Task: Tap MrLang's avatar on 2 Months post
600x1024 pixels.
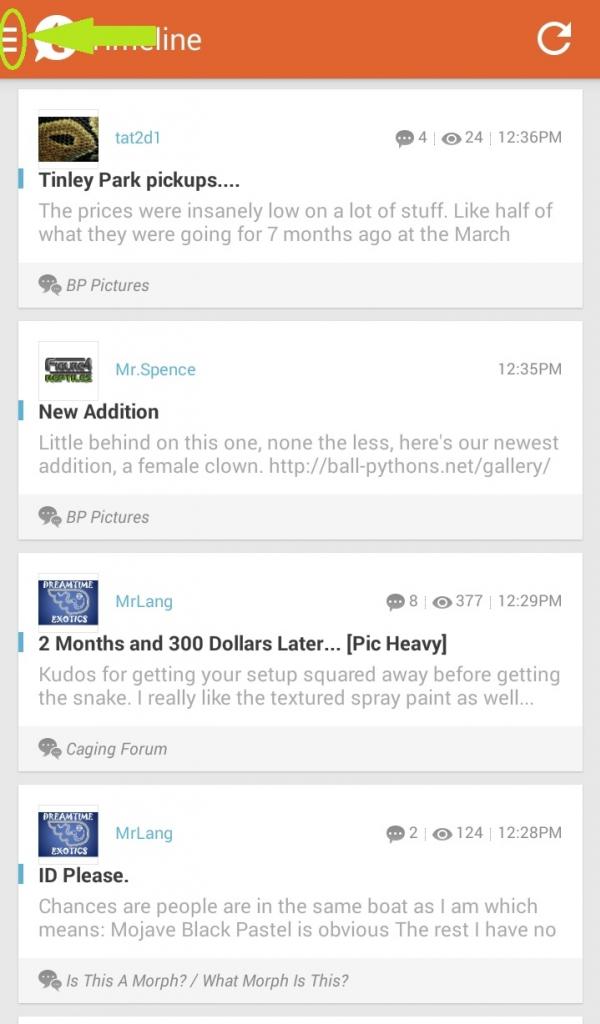Action: point(68,600)
